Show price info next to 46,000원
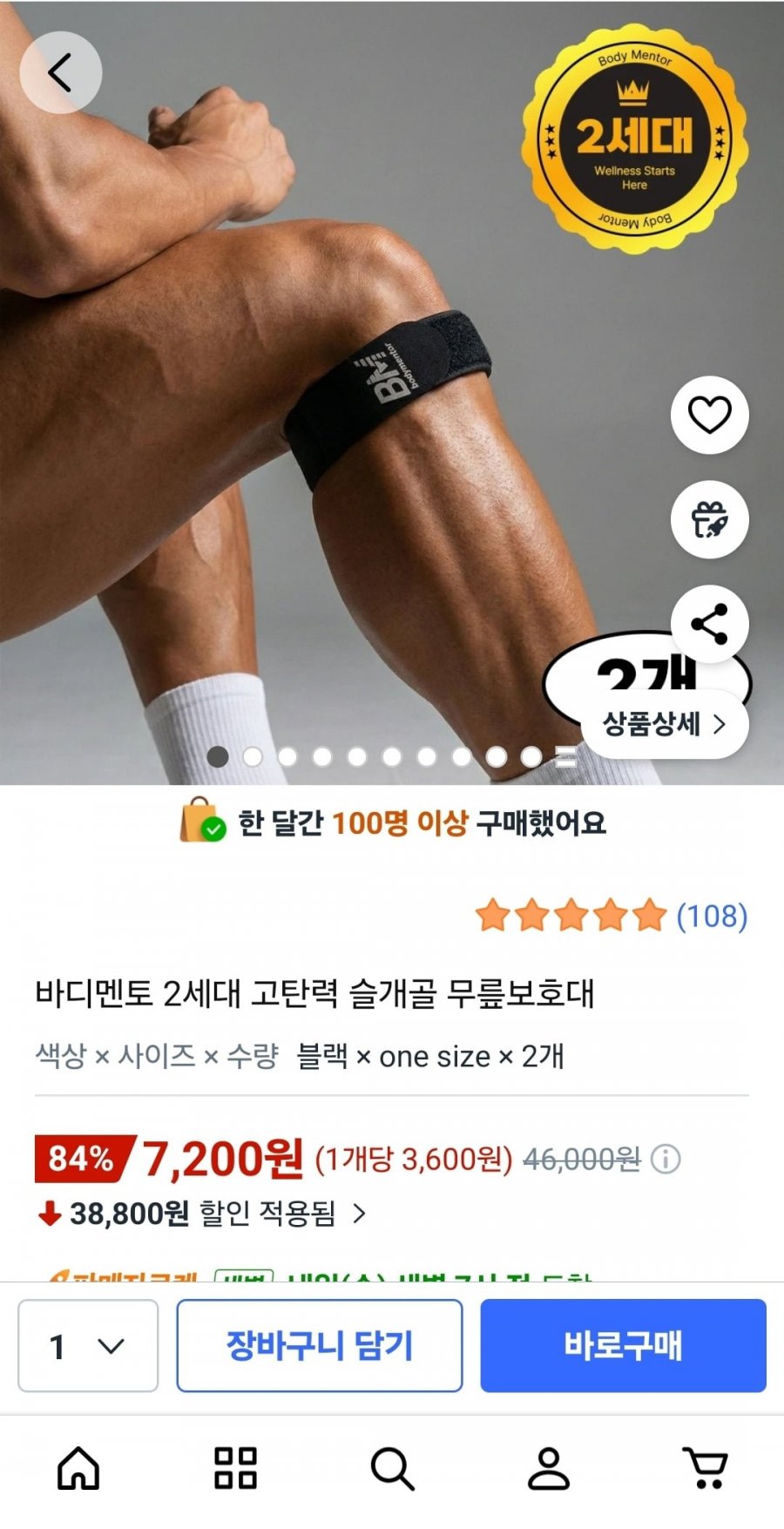 (x=666, y=1160)
